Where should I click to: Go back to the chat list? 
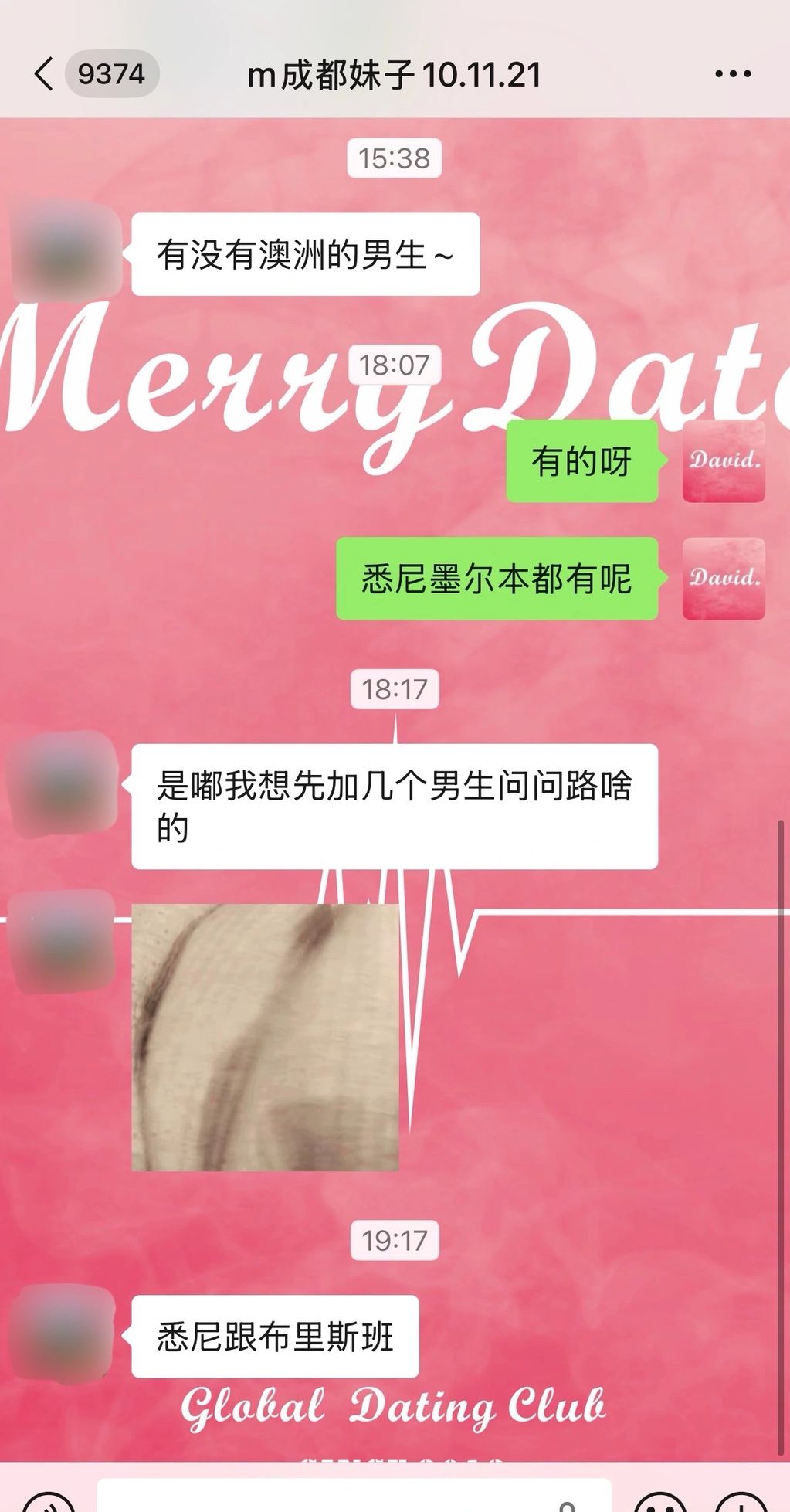tap(45, 74)
